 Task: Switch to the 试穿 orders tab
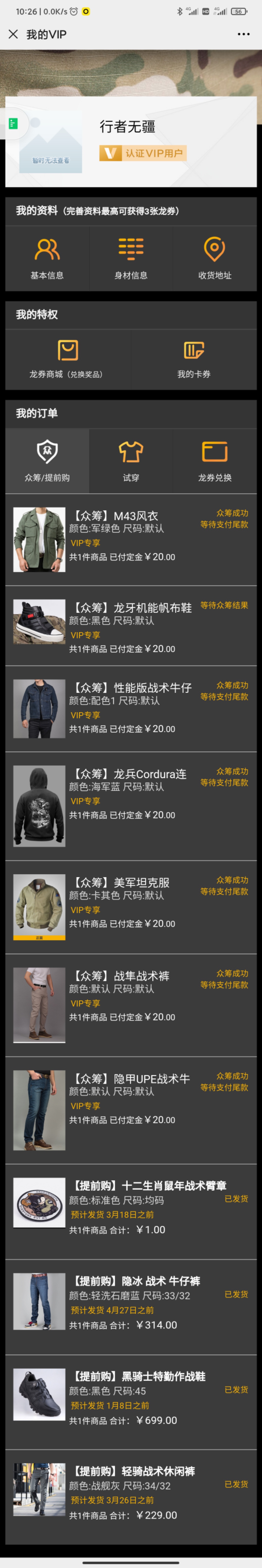point(131,461)
